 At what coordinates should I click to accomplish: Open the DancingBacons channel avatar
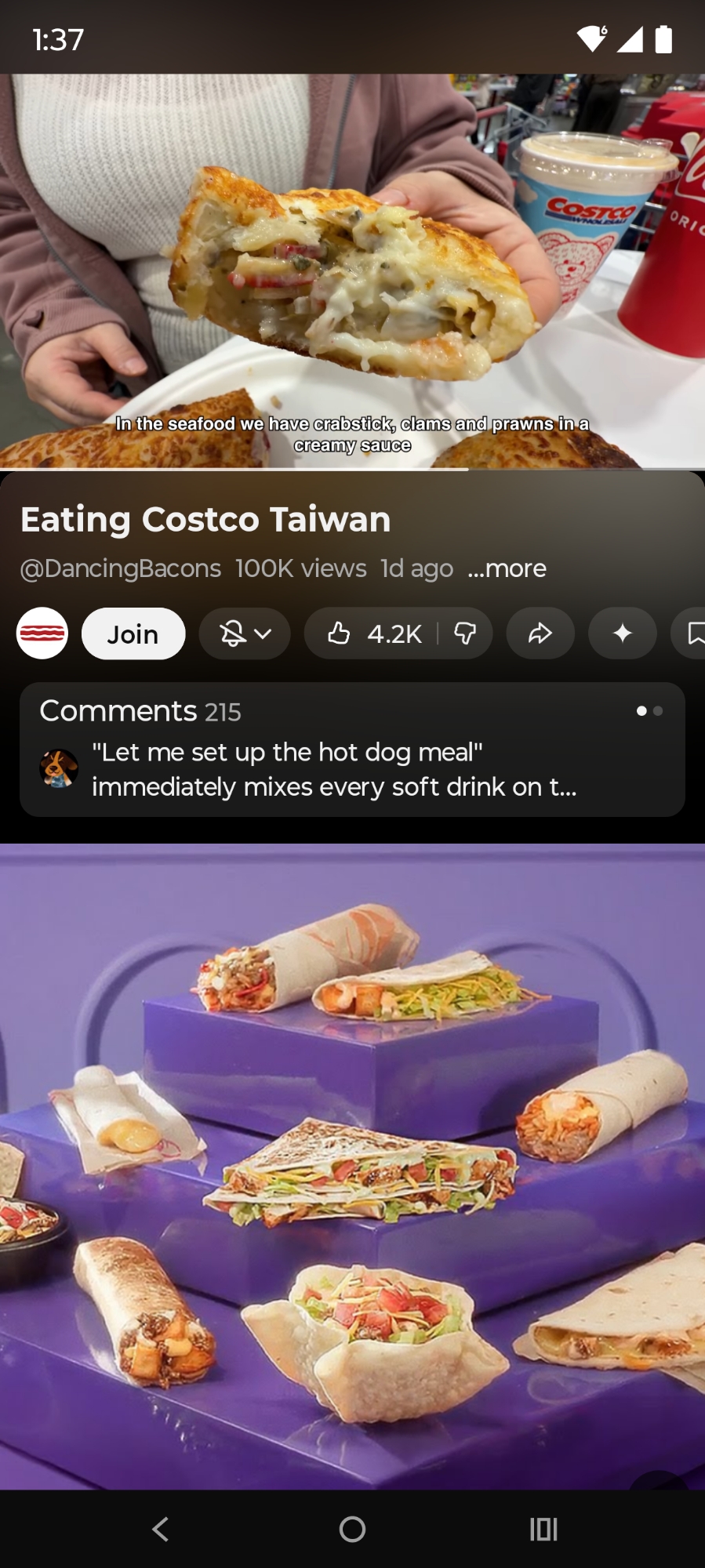point(42,633)
